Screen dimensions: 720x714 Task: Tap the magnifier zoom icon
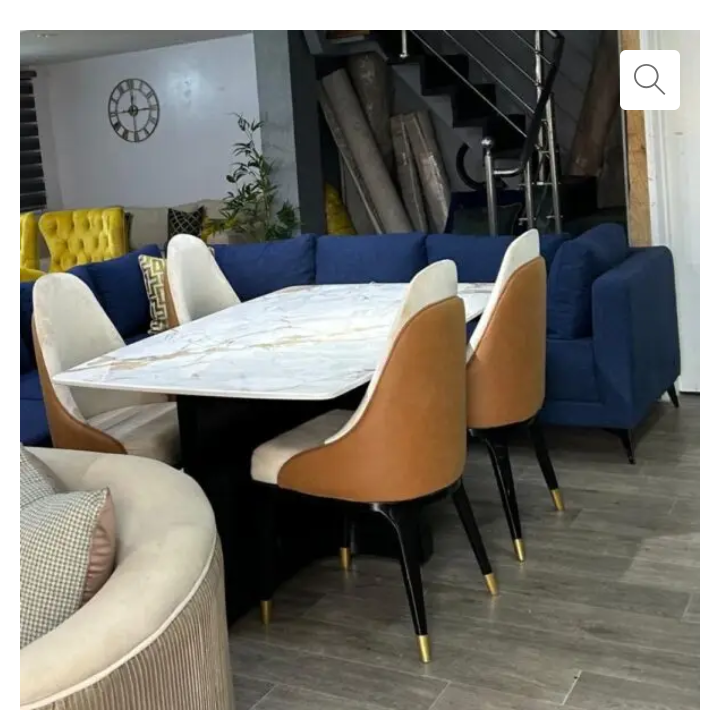tap(649, 80)
